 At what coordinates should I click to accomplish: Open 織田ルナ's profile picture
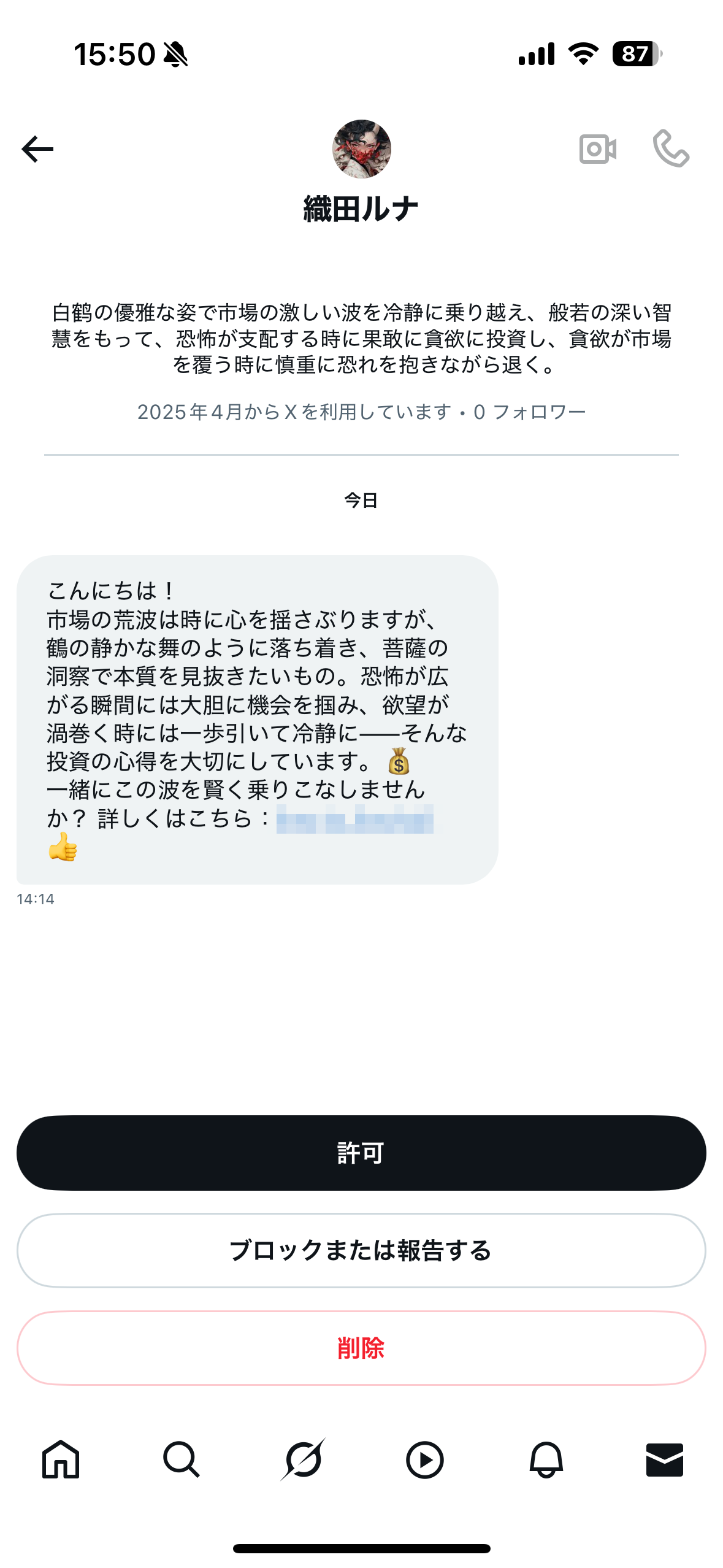361,149
